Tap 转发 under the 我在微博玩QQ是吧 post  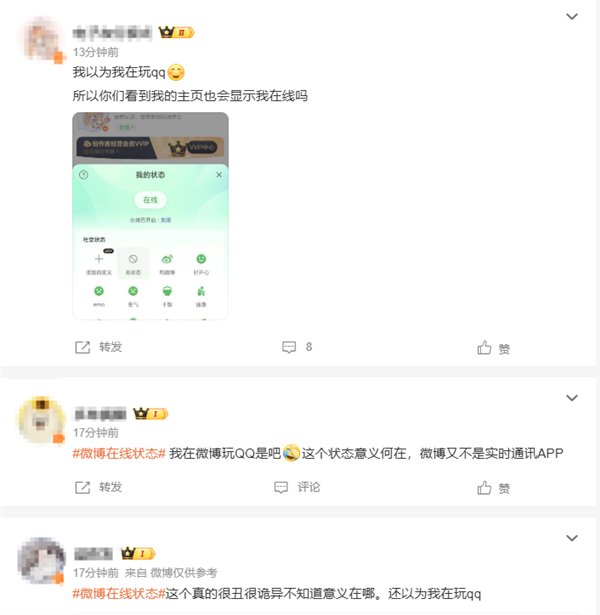[99, 487]
